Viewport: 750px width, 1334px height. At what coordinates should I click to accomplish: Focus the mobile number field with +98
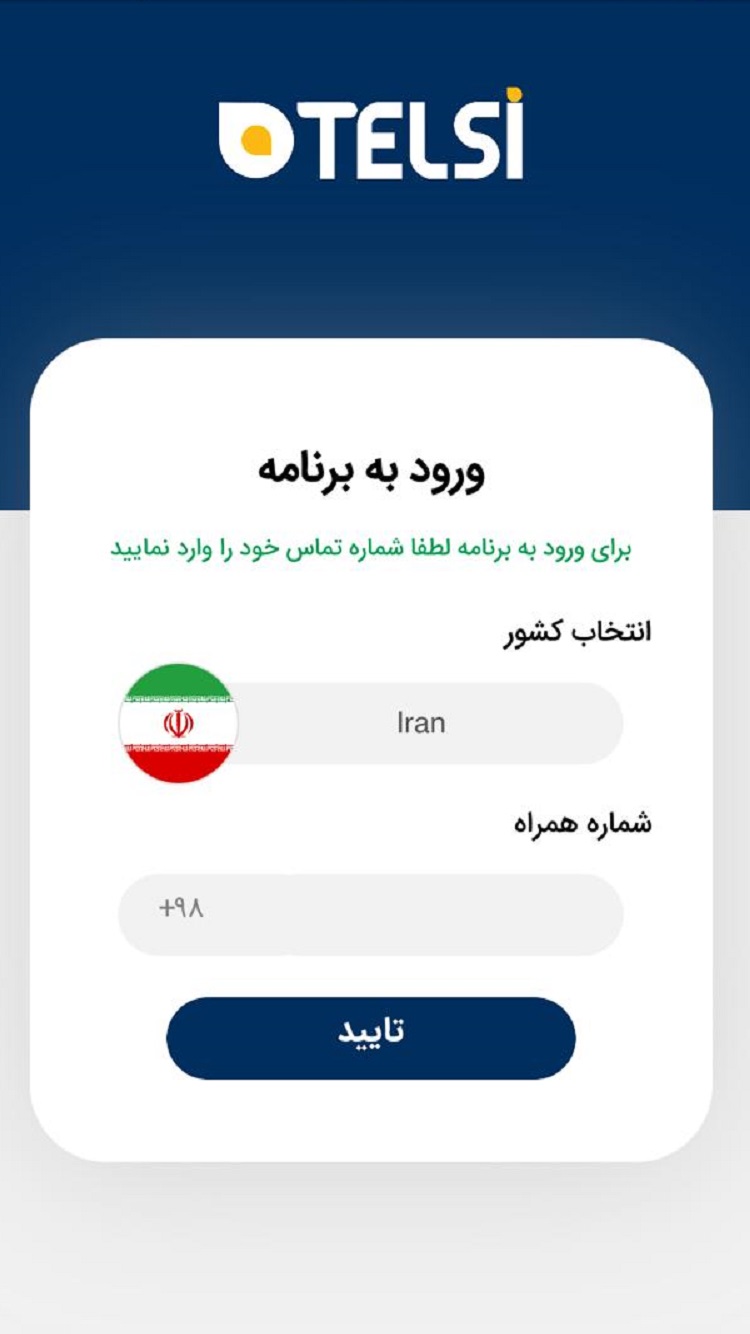(x=370, y=914)
